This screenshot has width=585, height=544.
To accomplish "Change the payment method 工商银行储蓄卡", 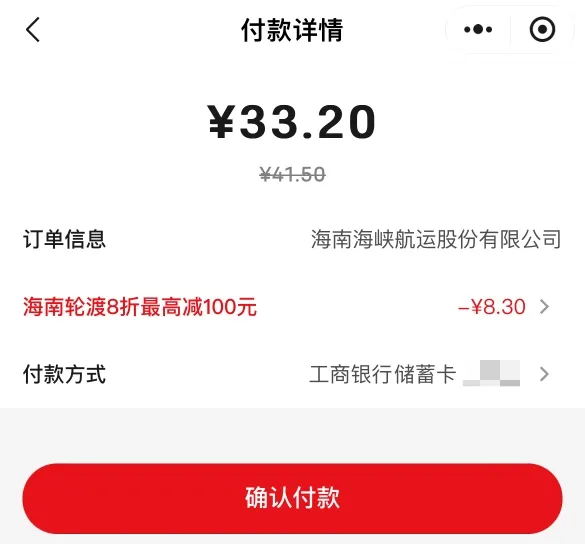I will tap(292, 374).
